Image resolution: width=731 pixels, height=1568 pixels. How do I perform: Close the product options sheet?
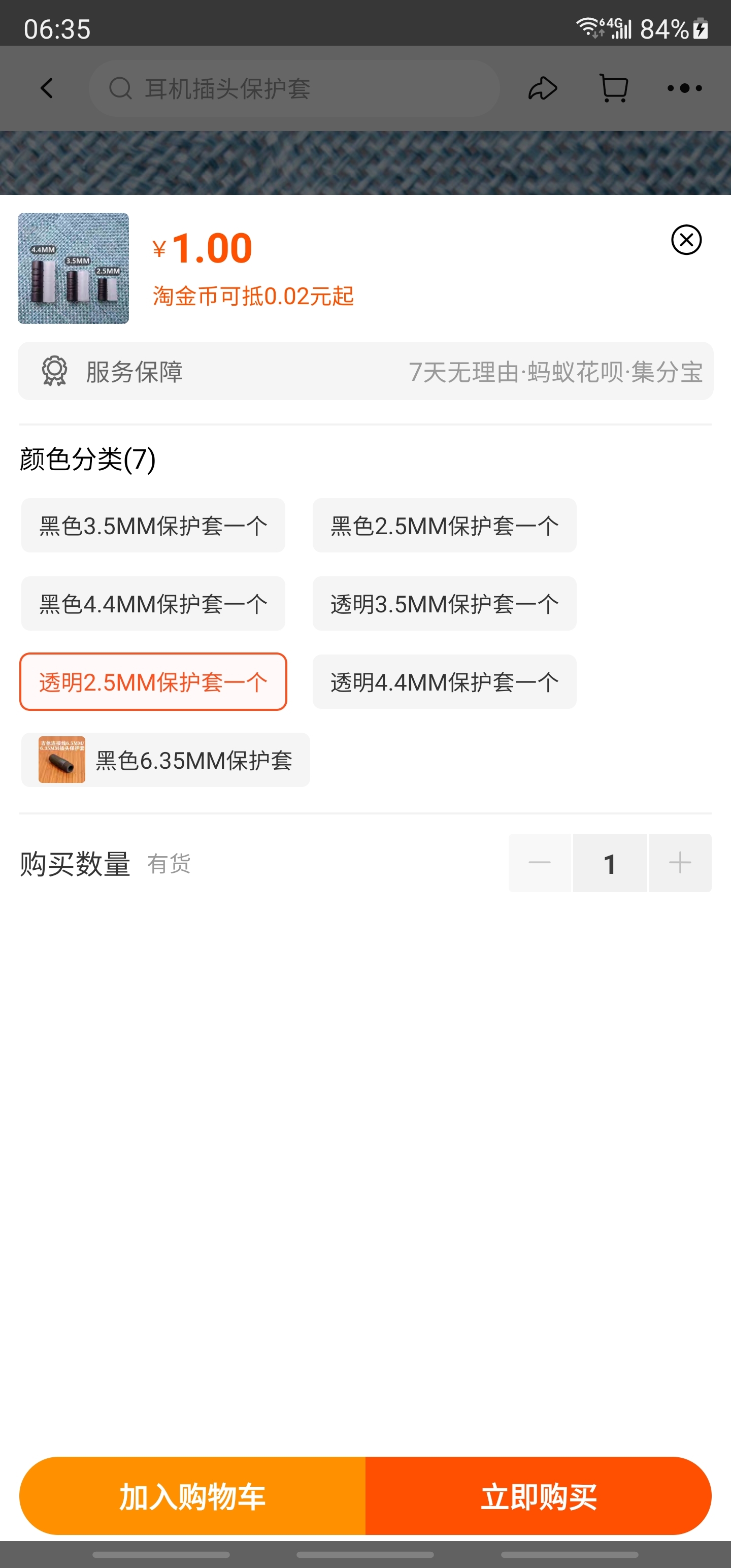(x=686, y=240)
